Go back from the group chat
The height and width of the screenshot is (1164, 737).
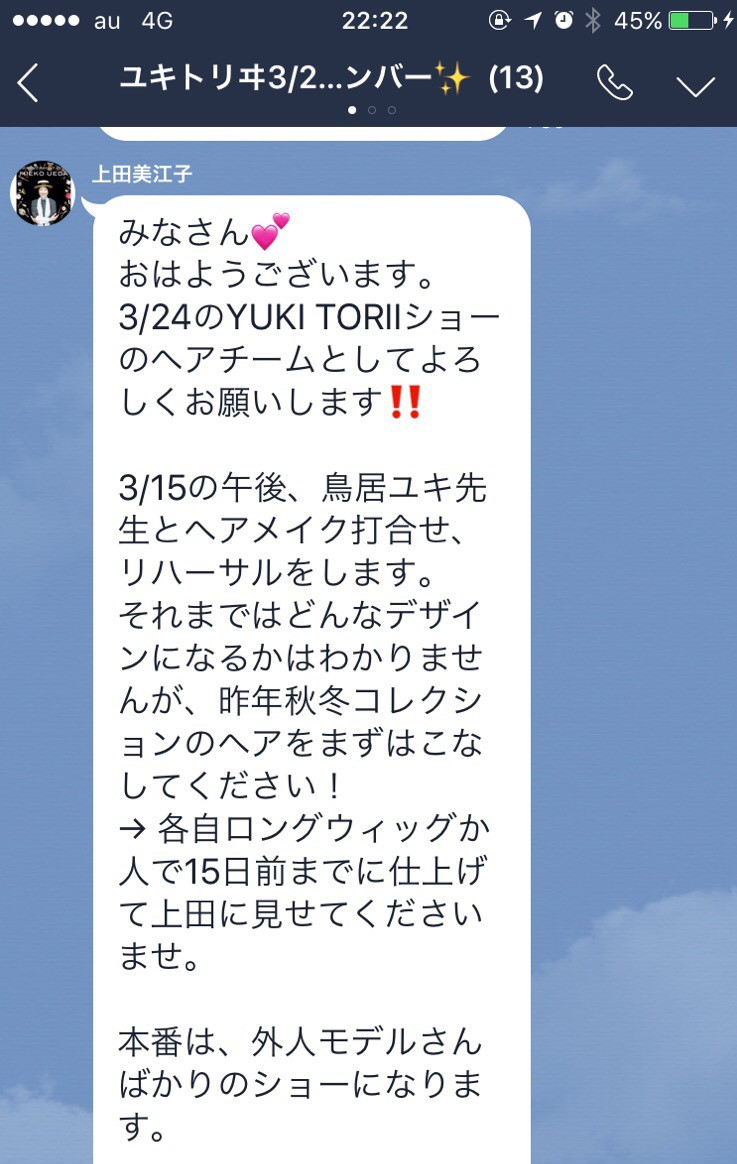click(28, 83)
